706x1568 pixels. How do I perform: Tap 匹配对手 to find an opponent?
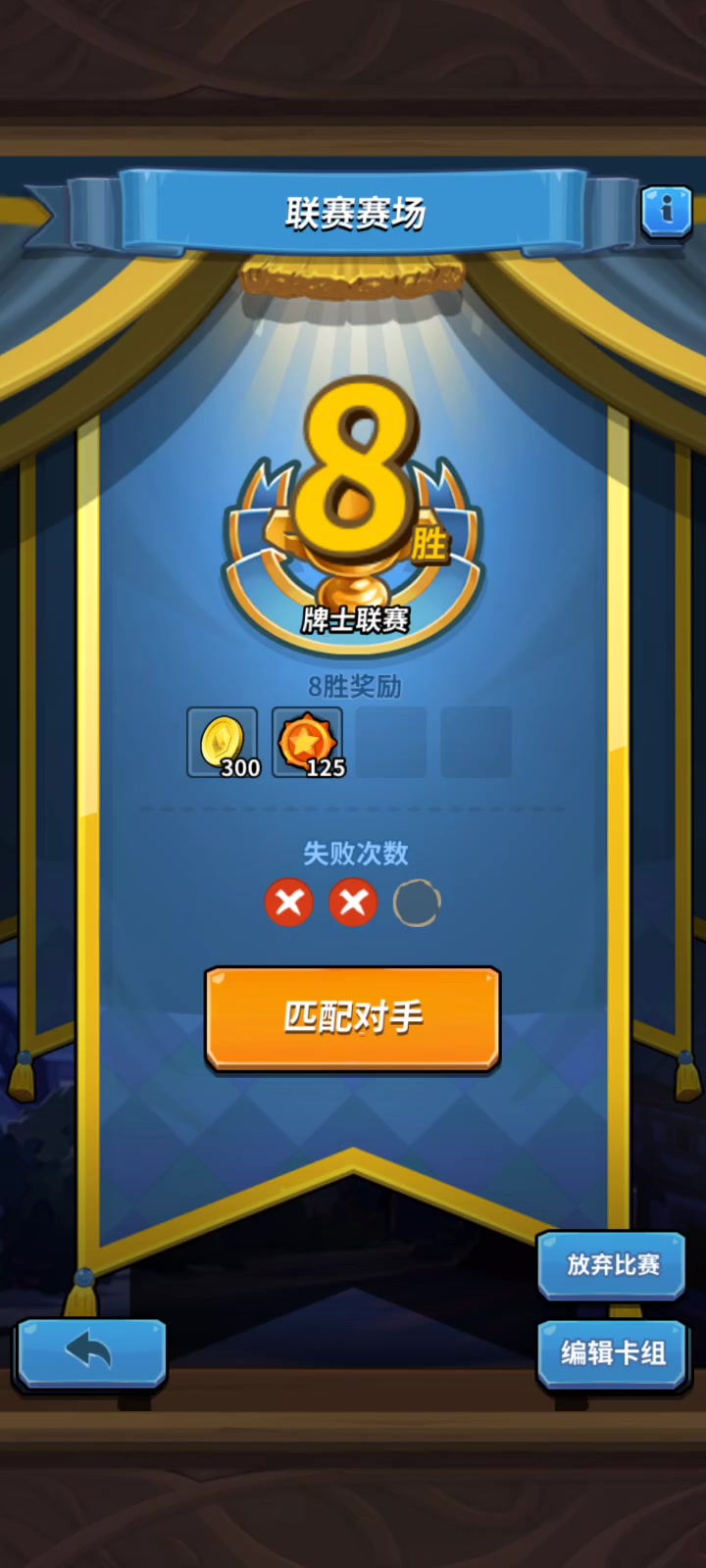tap(353, 1018)
